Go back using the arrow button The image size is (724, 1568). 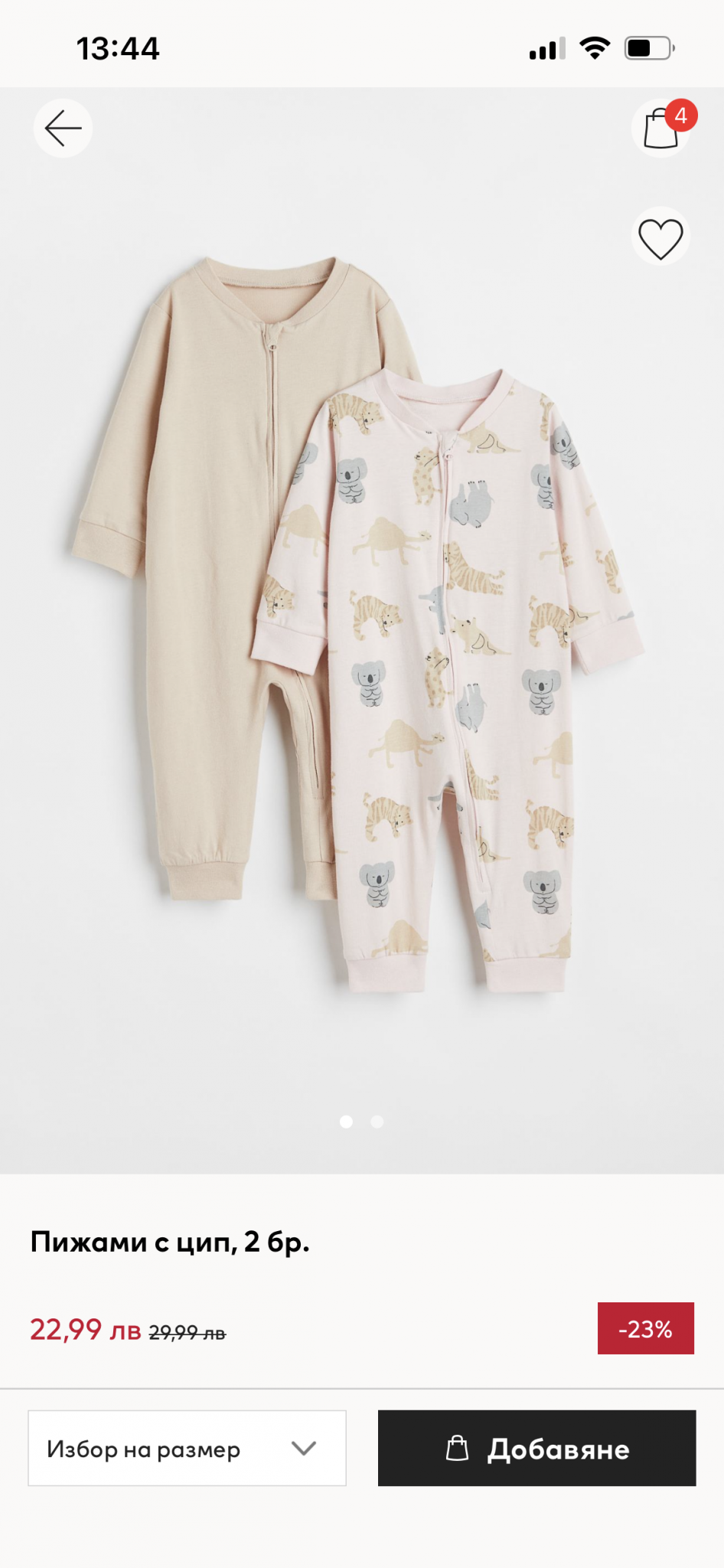pyautogui.click(x=63, y=128)
